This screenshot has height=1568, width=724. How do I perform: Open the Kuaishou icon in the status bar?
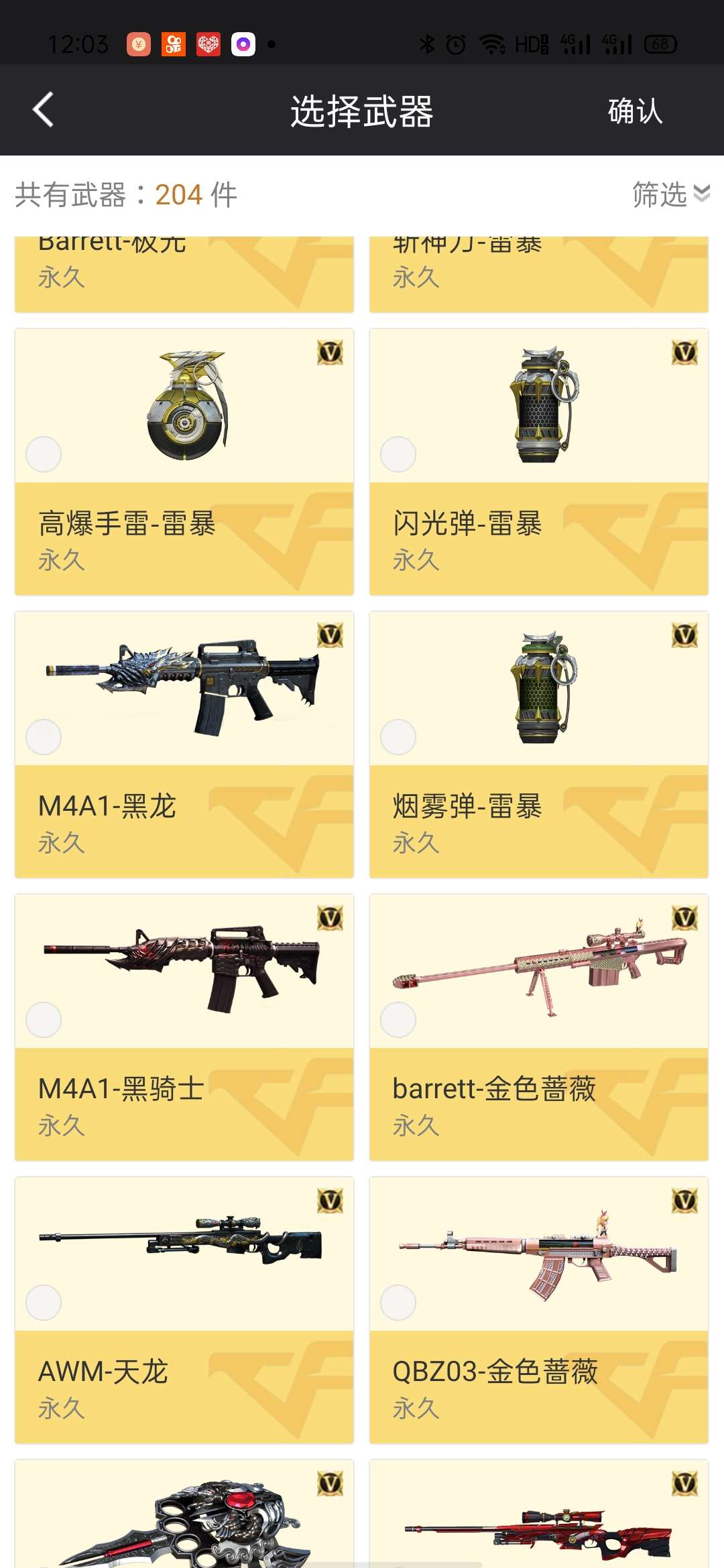coord(173,44)
